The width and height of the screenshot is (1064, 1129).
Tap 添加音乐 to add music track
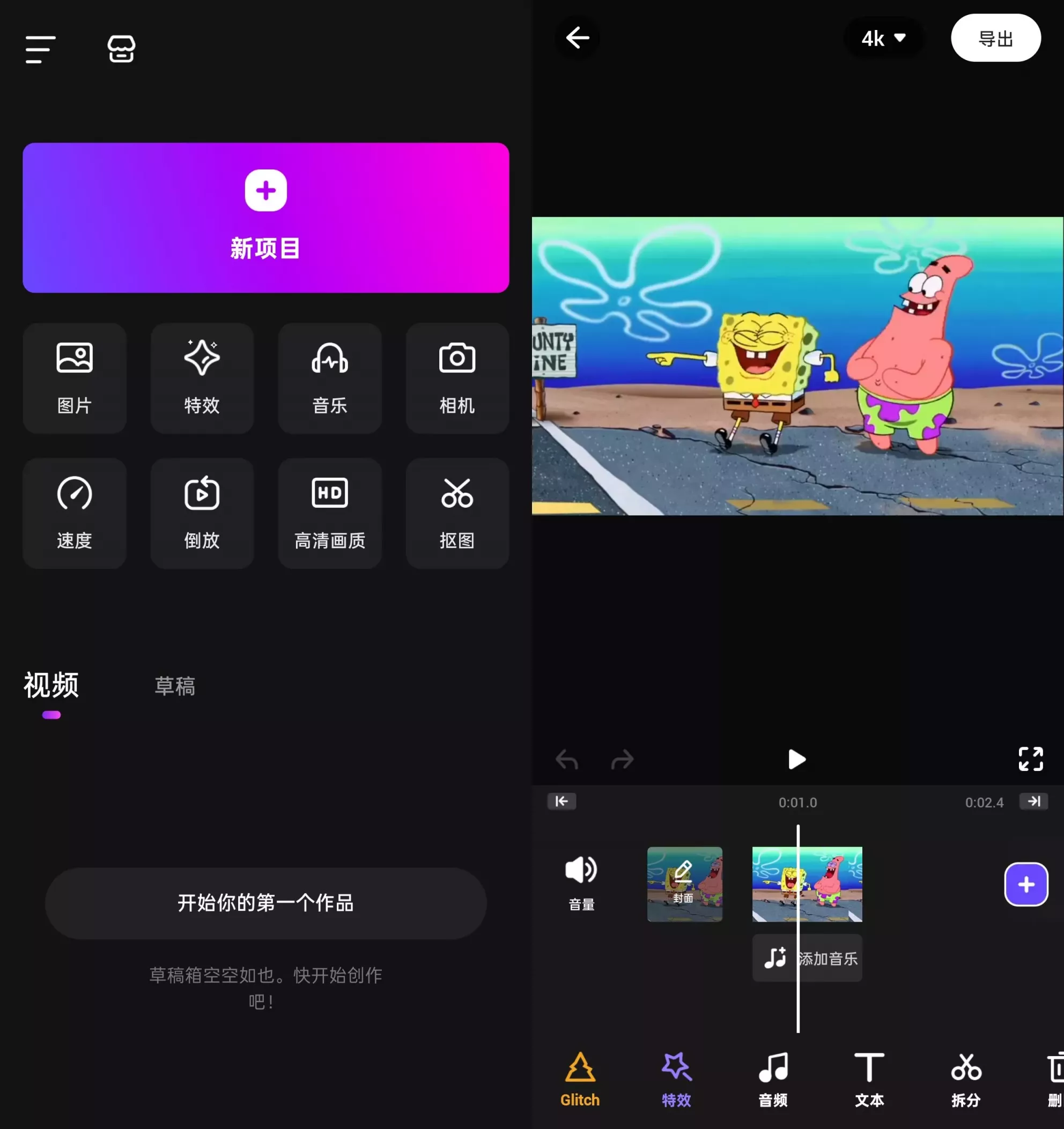point(807,958)
